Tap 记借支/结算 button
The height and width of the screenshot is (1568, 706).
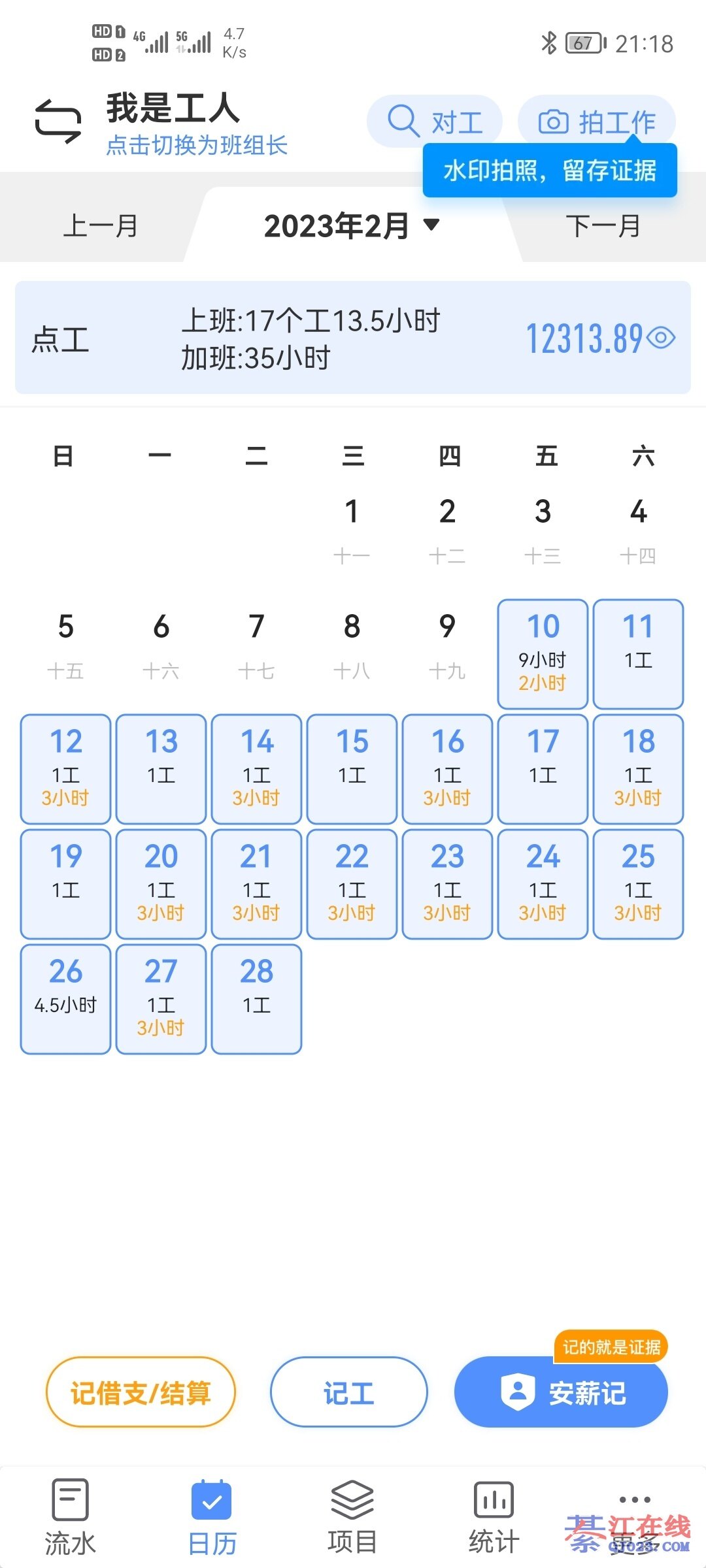pos(141,1392)
